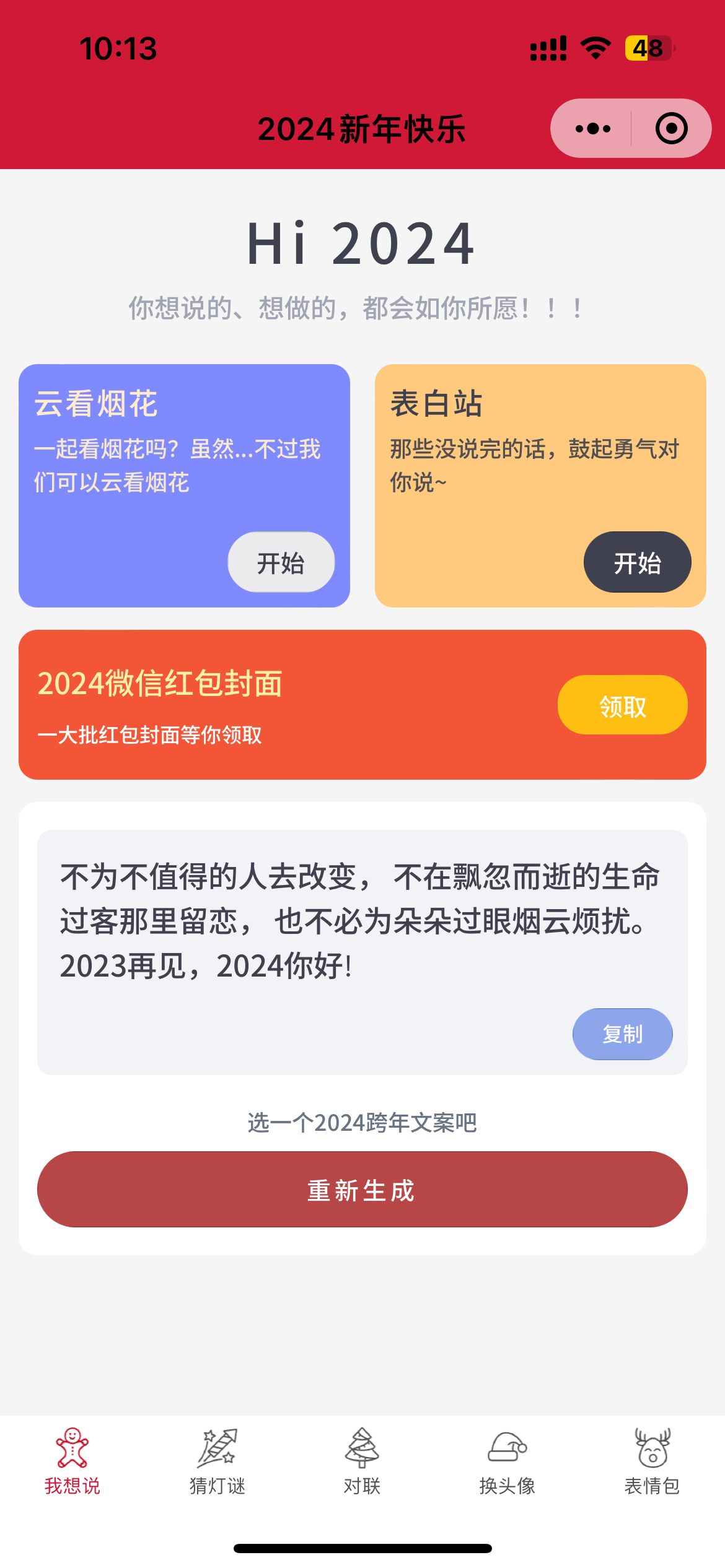The height and width of the screenshot is (1568, 725).
Task: Regenerate the message with 重新生成
Action: [362, 1190]
